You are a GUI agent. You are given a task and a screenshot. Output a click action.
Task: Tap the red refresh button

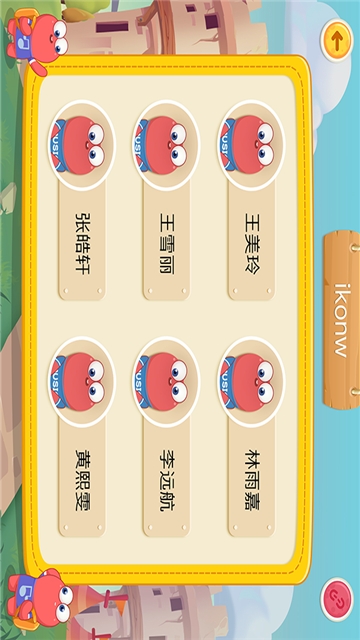click(x=337, y=599)
